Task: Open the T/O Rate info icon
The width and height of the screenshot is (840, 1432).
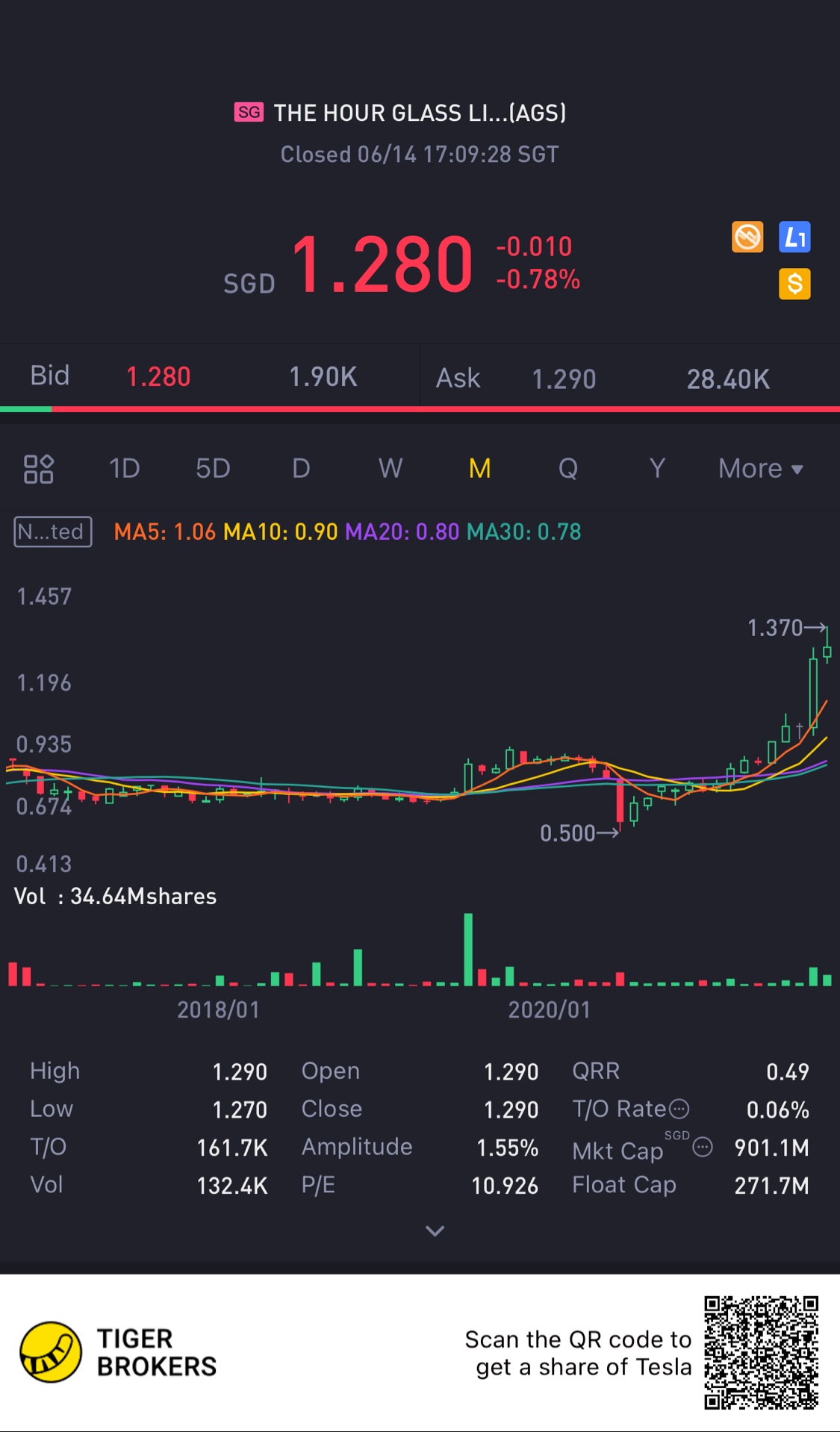Action: [679, 1109]
